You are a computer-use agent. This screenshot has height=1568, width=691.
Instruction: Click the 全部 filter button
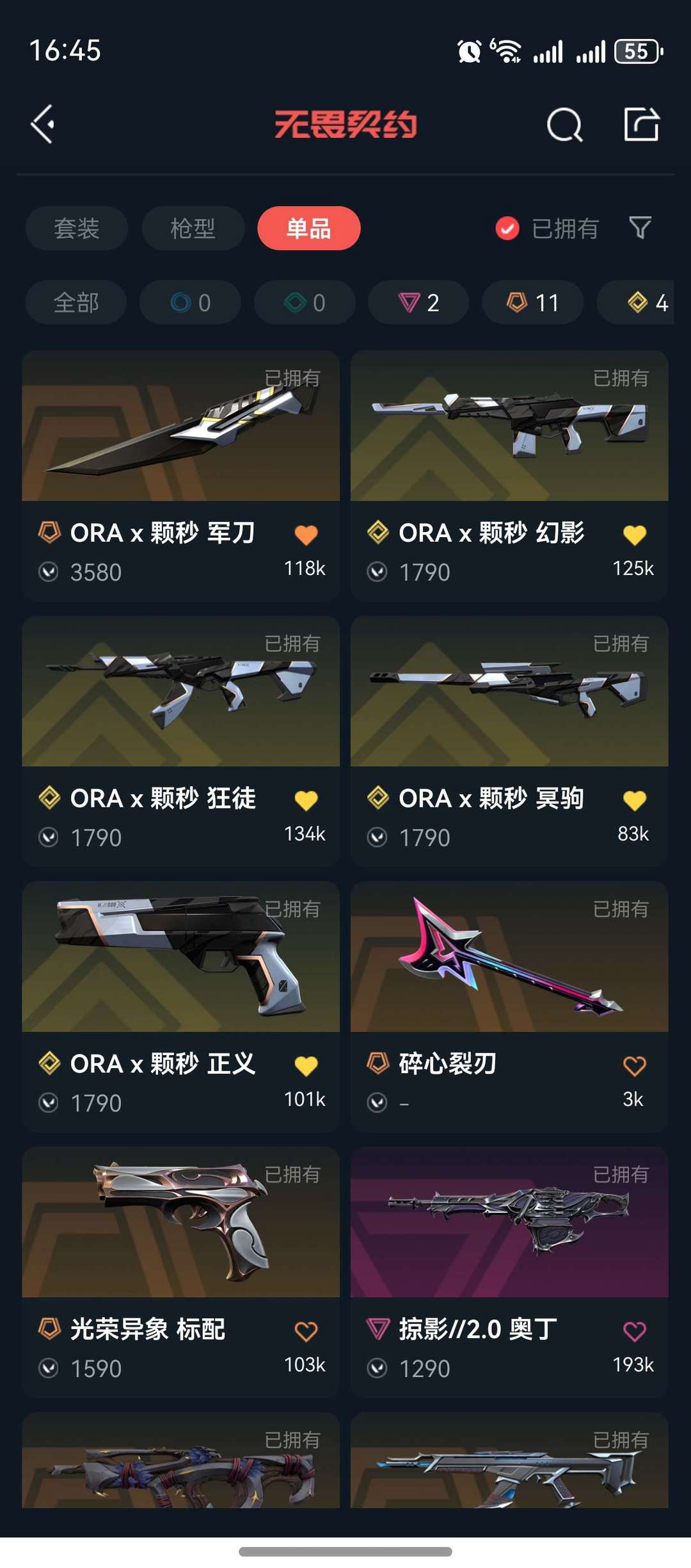point(75,302)
